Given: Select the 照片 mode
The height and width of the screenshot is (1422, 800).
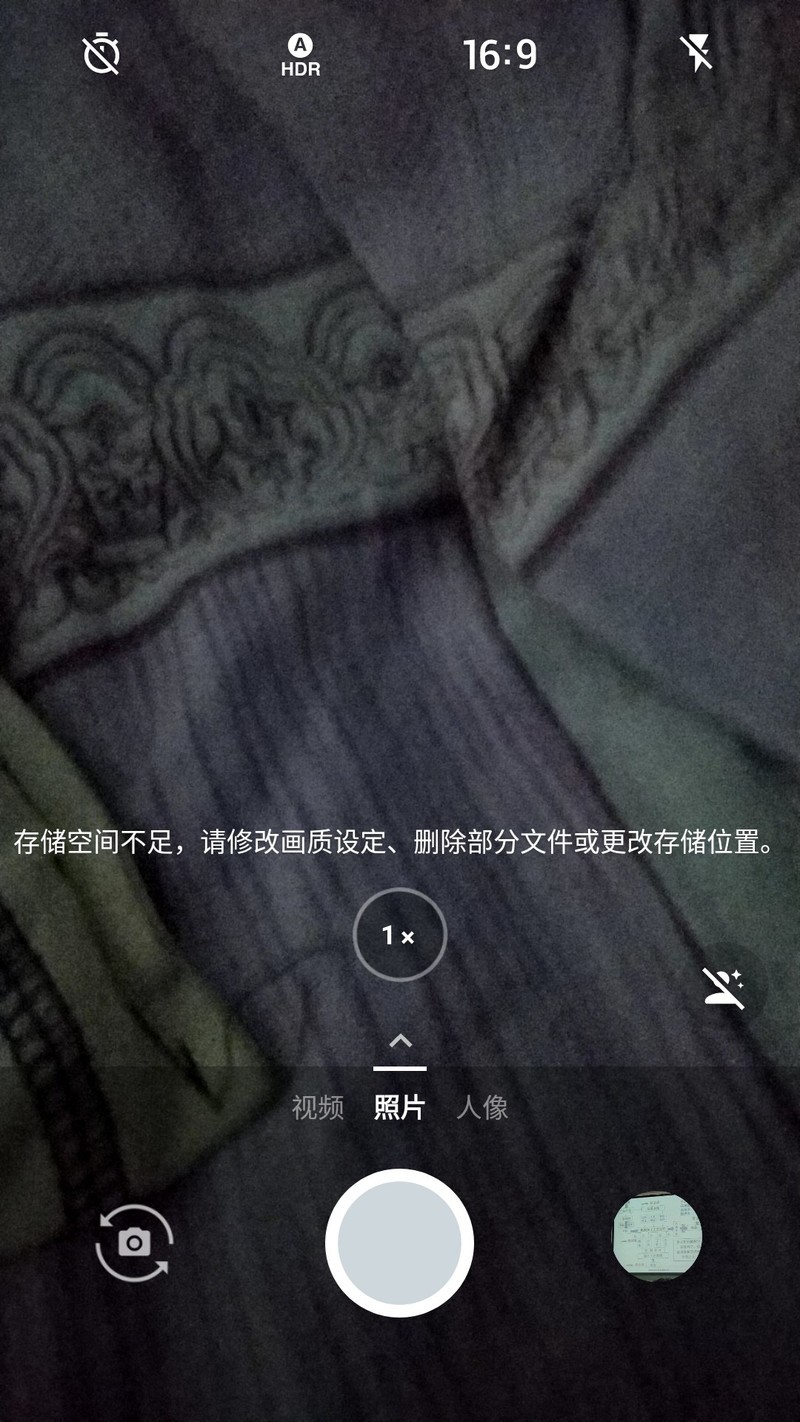Looking at the screenshot, I should pos(400,1107).
